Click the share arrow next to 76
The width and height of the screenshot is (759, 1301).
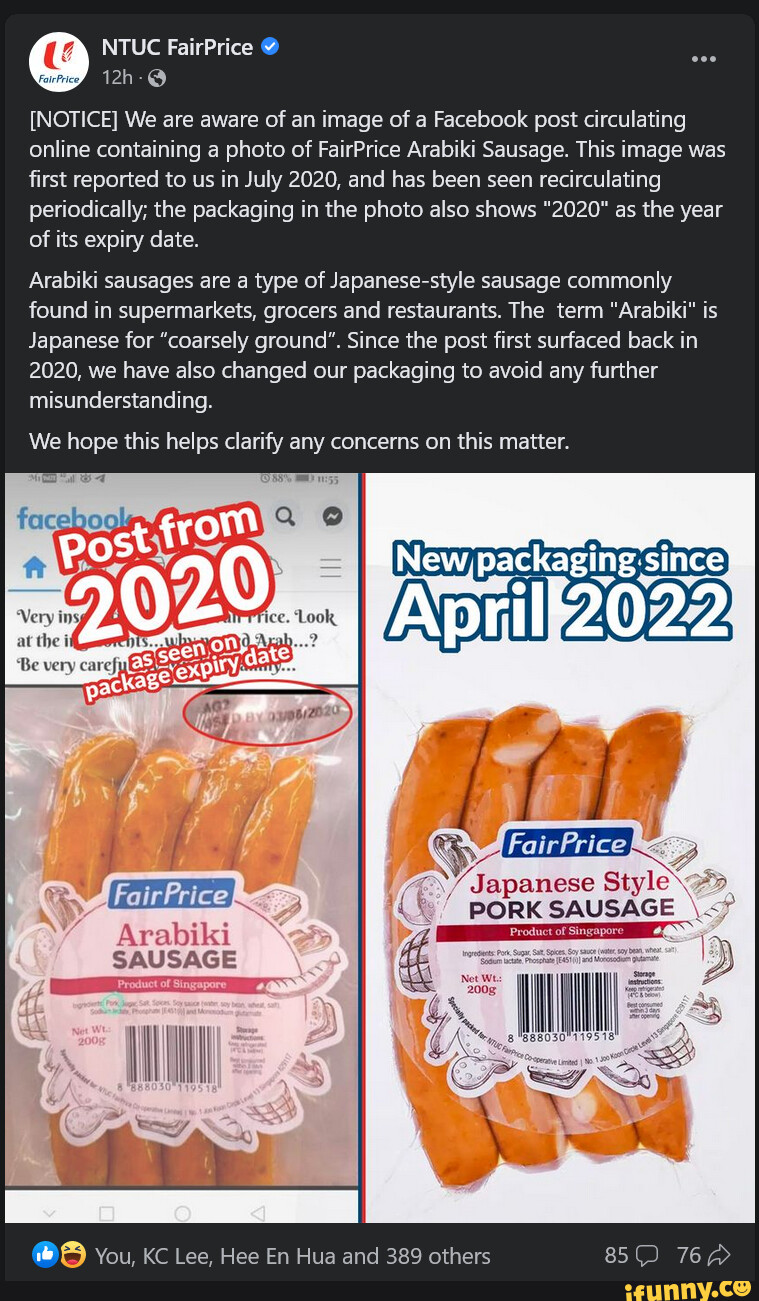coord(719,1255)
